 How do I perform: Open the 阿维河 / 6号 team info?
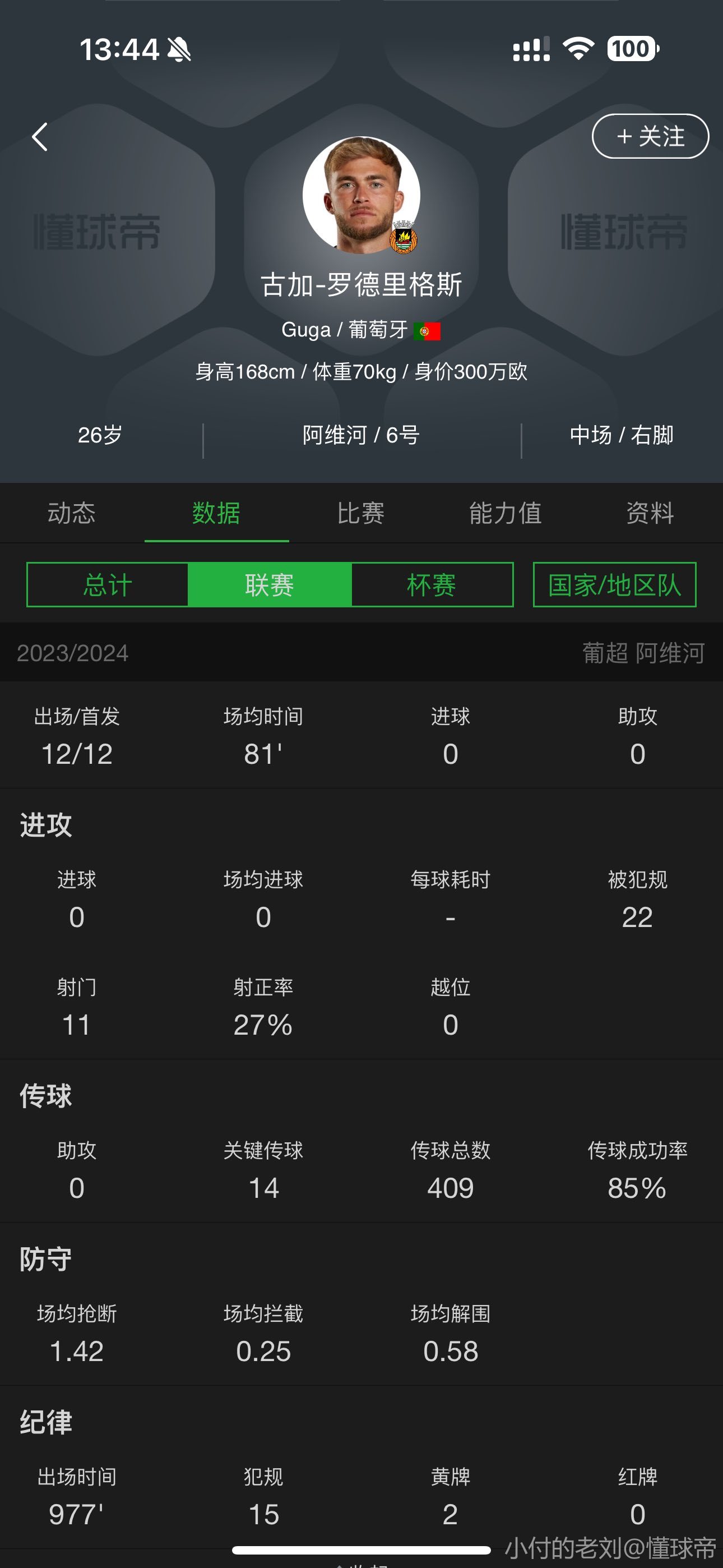pyautogui.click(x=361, y=435)
